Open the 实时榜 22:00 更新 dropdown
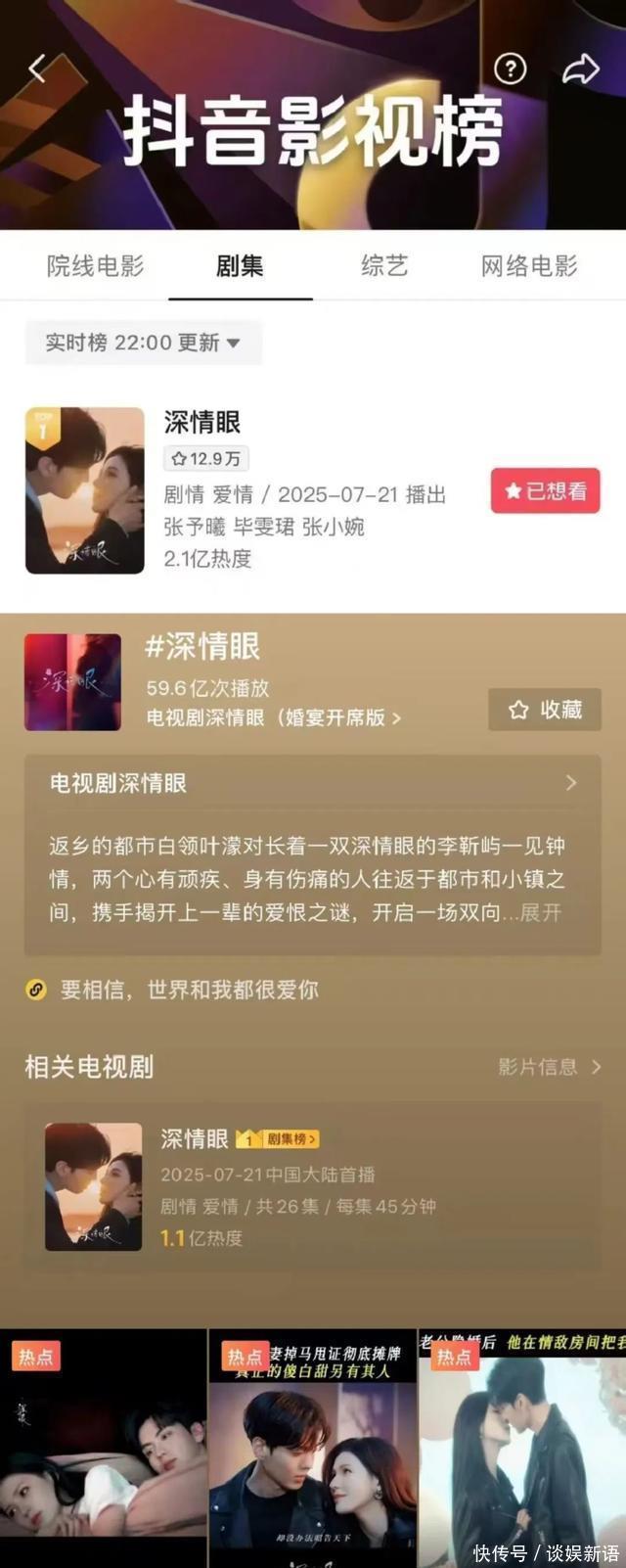Screen dimensions: 626x1568 click(143, 343)
